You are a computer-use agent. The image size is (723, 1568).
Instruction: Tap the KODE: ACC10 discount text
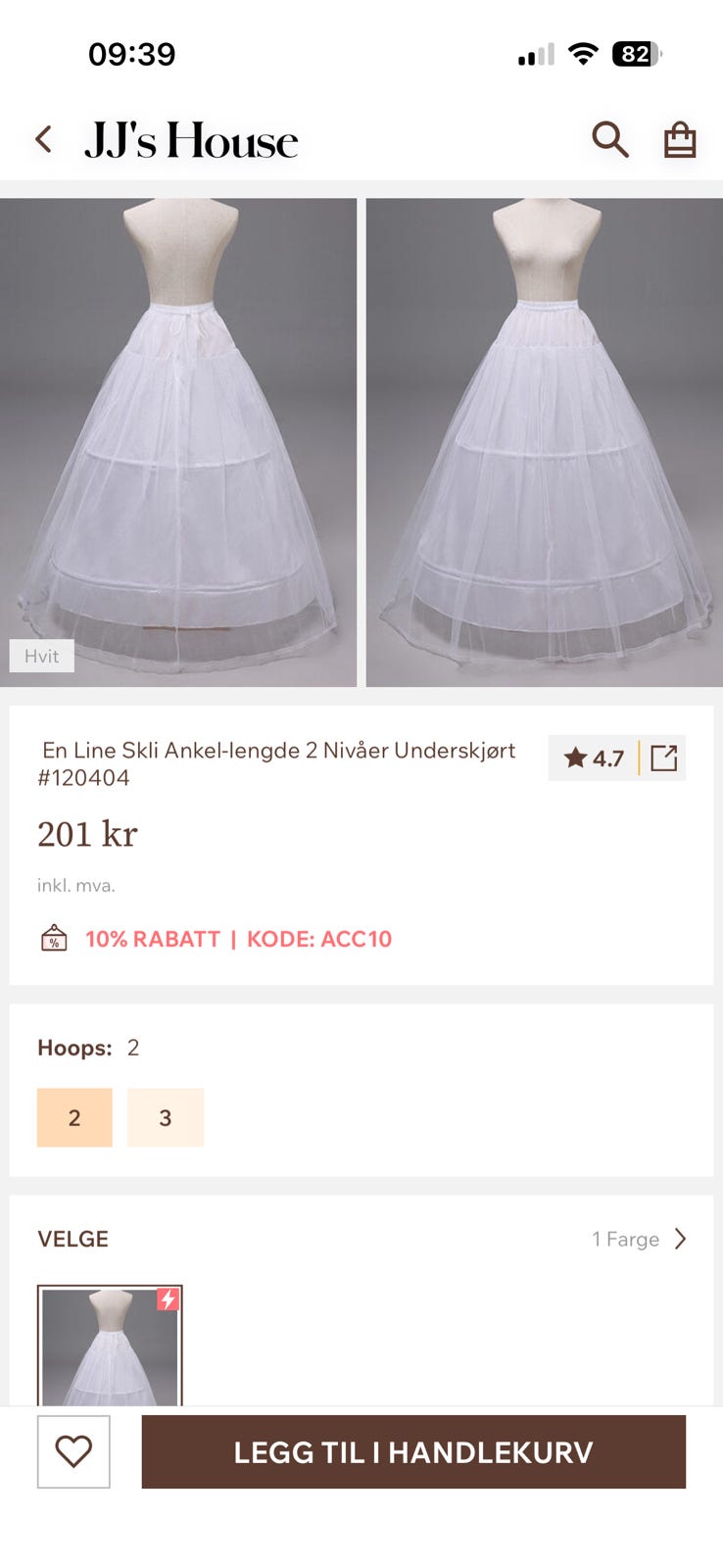coord(319,938)
